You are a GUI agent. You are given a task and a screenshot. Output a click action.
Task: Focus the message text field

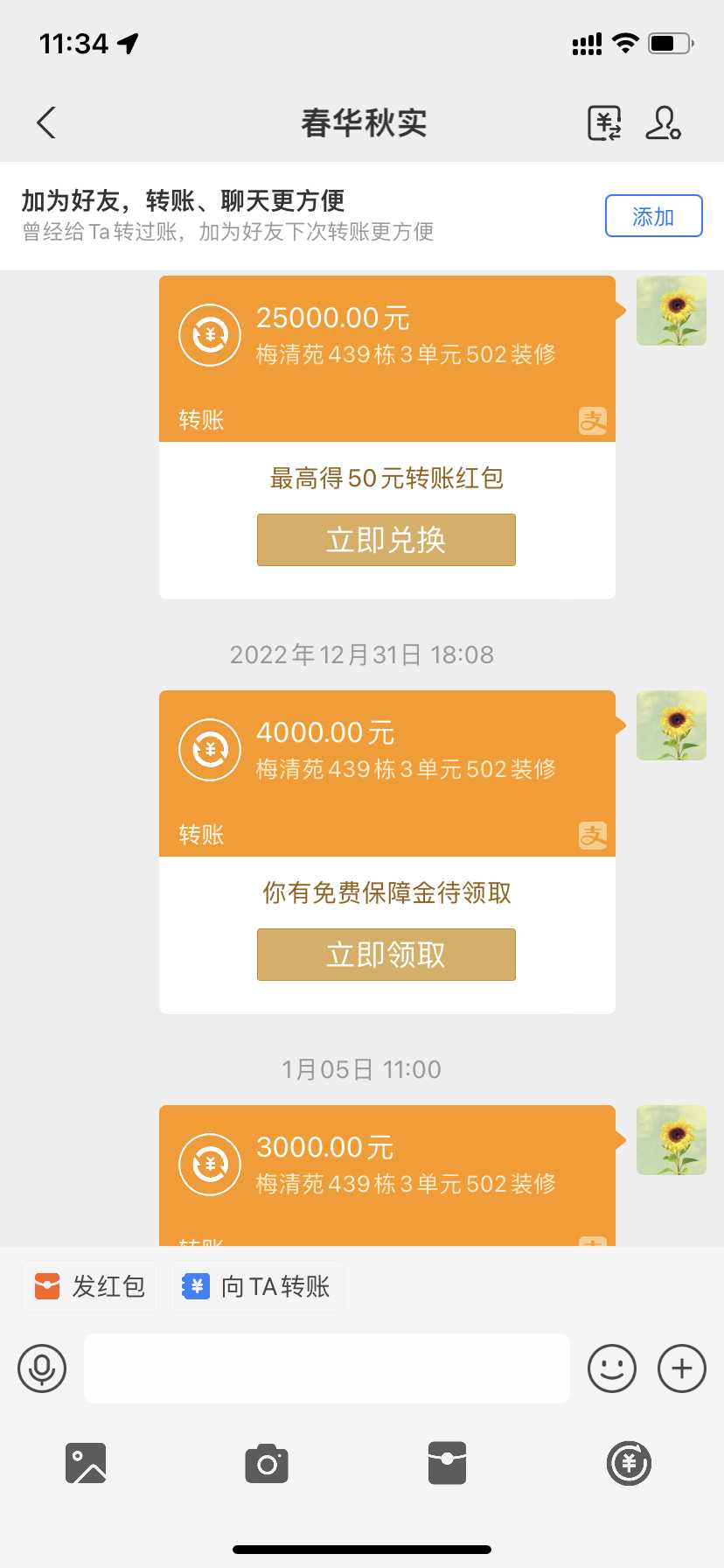click(326, 1368)
